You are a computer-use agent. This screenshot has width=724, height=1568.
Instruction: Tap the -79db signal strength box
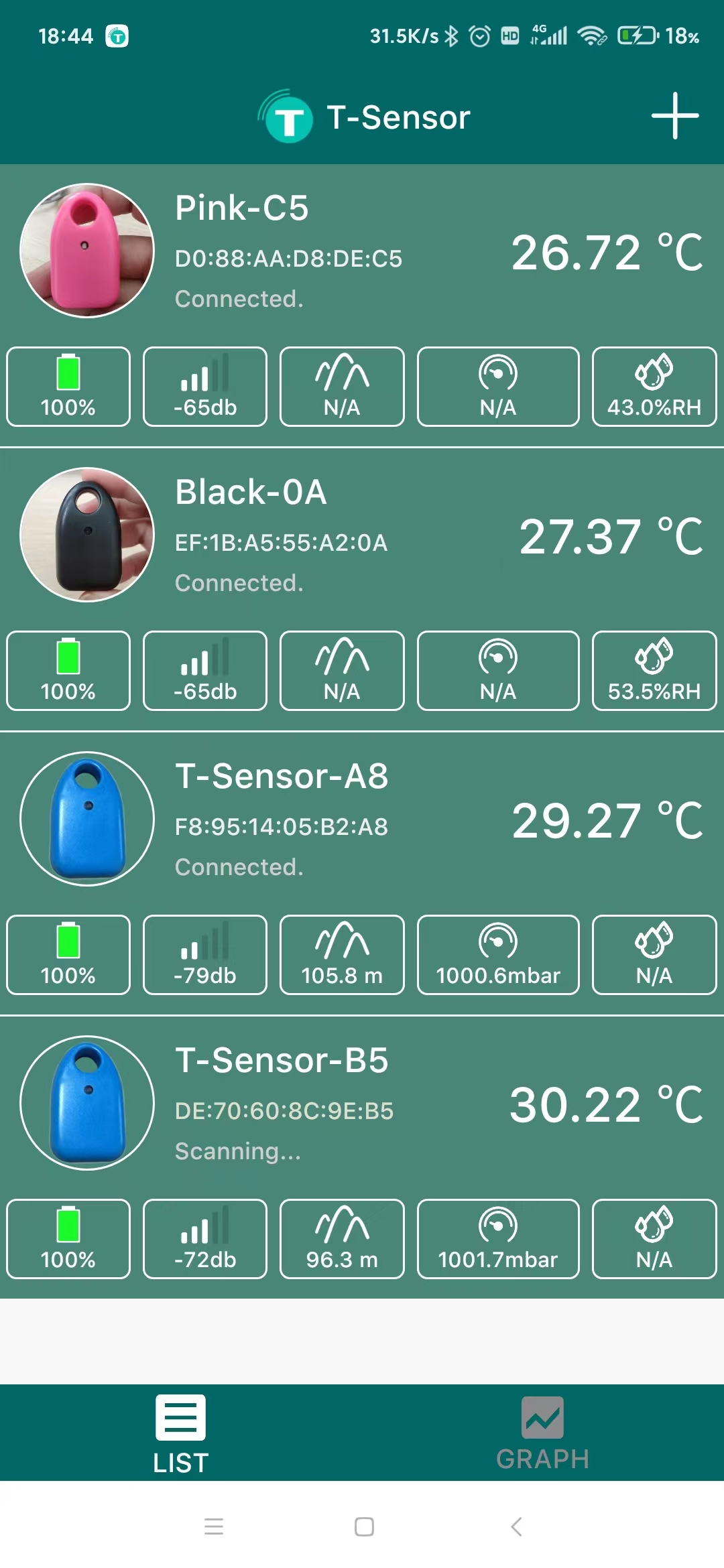click(x=204, y=955)
